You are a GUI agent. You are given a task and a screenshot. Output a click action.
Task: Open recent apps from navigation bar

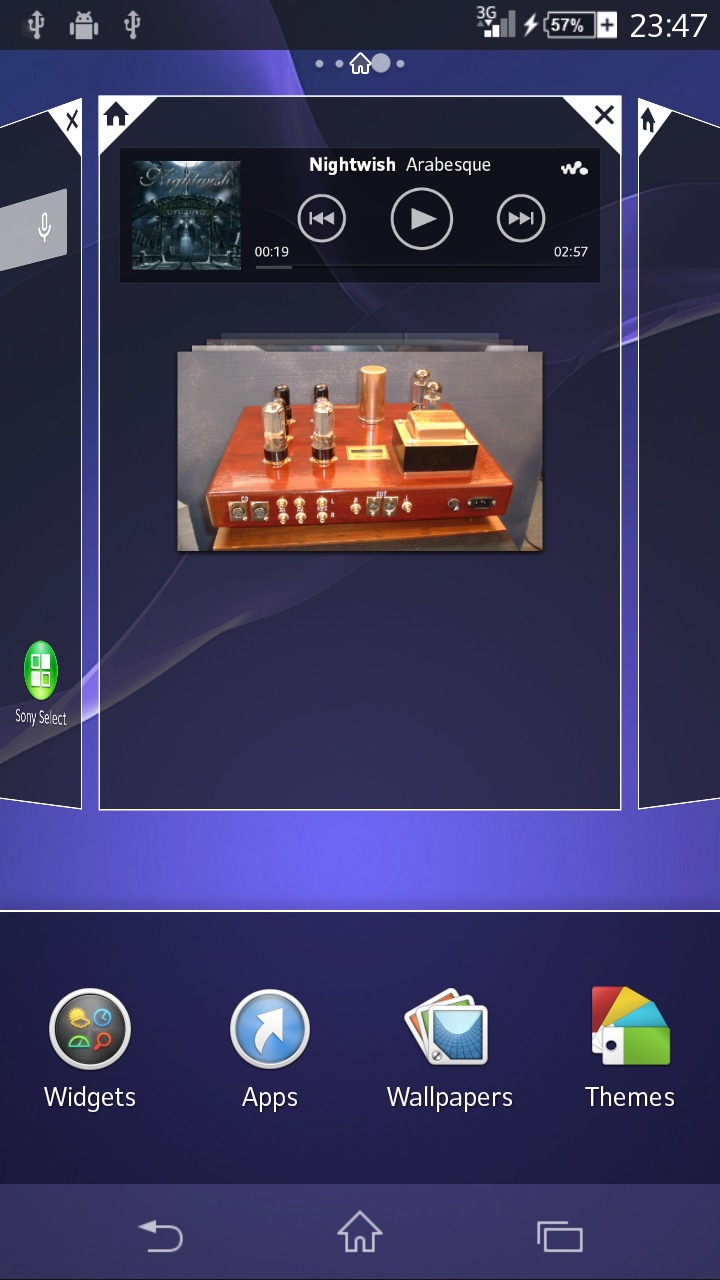click(560, 1237)
